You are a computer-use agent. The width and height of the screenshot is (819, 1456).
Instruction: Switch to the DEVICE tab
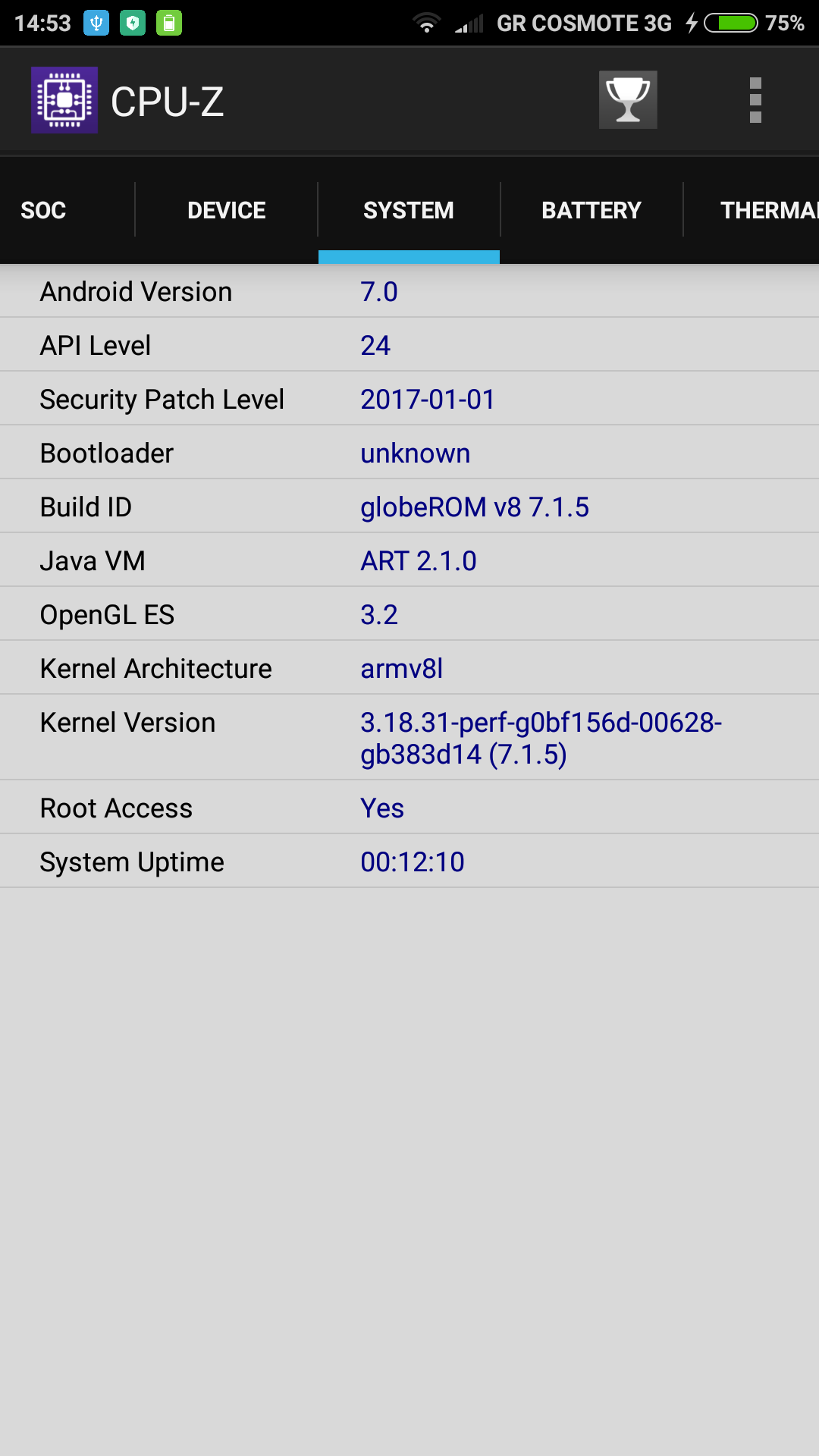[x=226, y=210]
